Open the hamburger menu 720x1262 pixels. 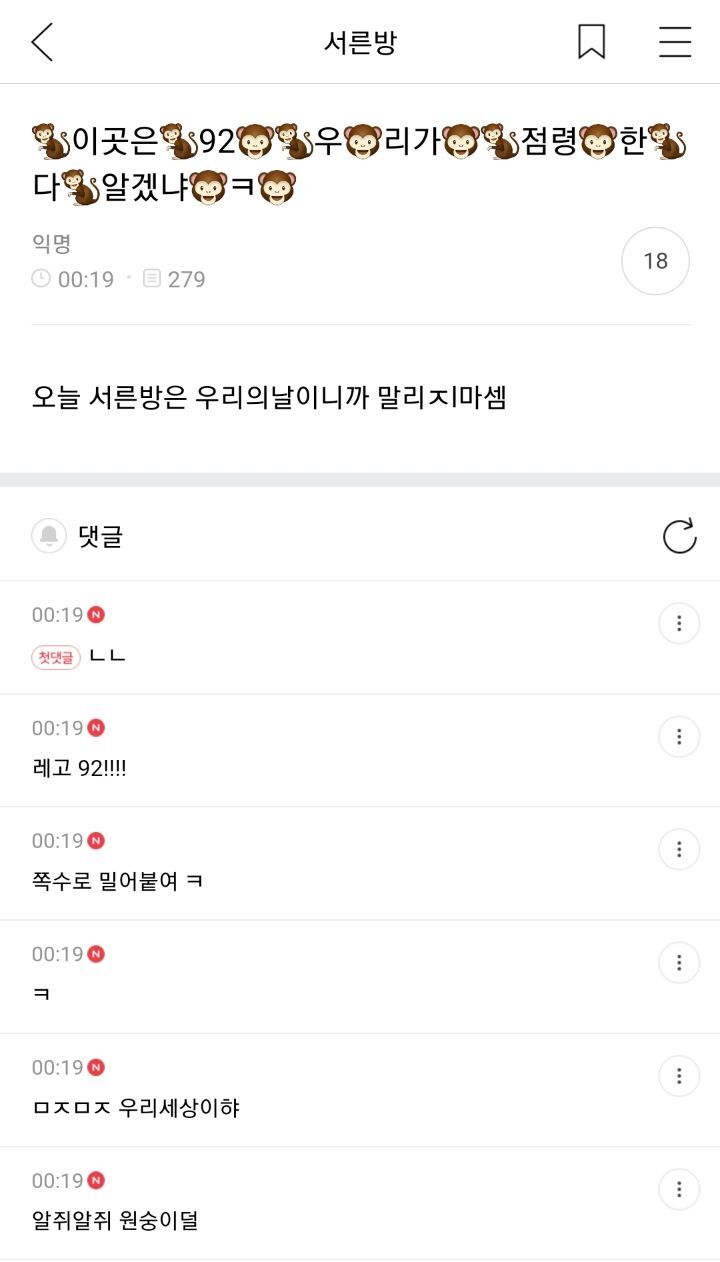tap(675, 42)
